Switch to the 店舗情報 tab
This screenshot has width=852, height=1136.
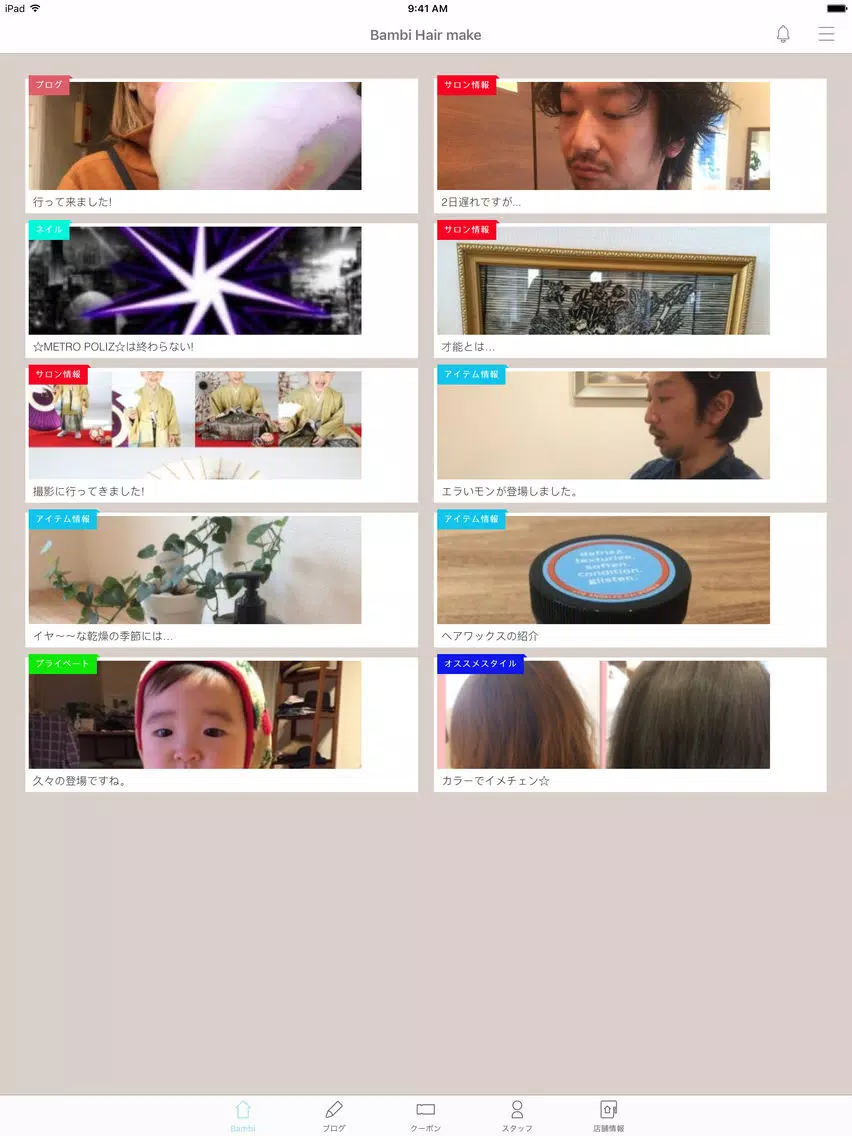[x=608, y=1115]
